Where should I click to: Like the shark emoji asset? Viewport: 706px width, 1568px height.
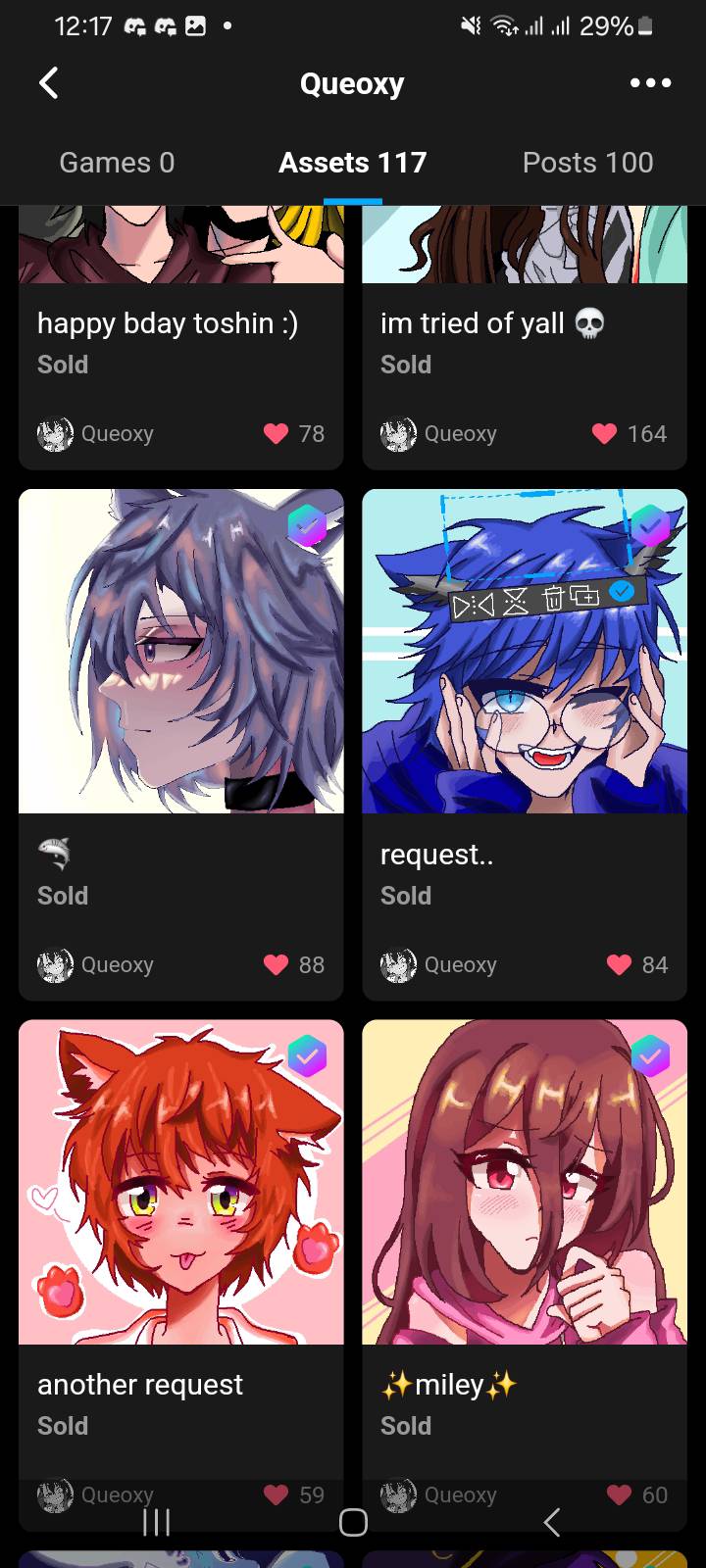pyautogui.click(x=277, y=965)
